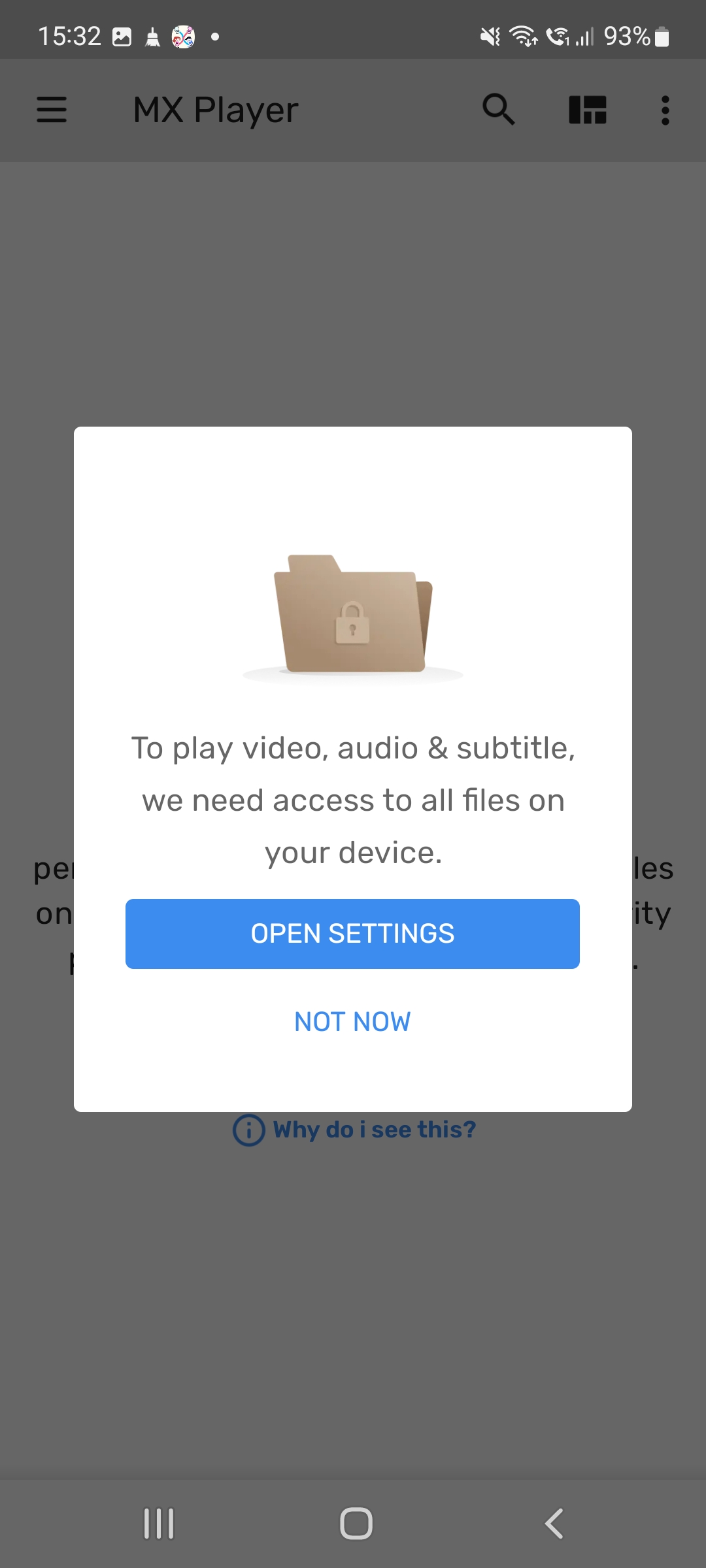This screenshot has width=706, height=1568.
Task: Open the hamburger drawer menu
Action: click(52, 110)
